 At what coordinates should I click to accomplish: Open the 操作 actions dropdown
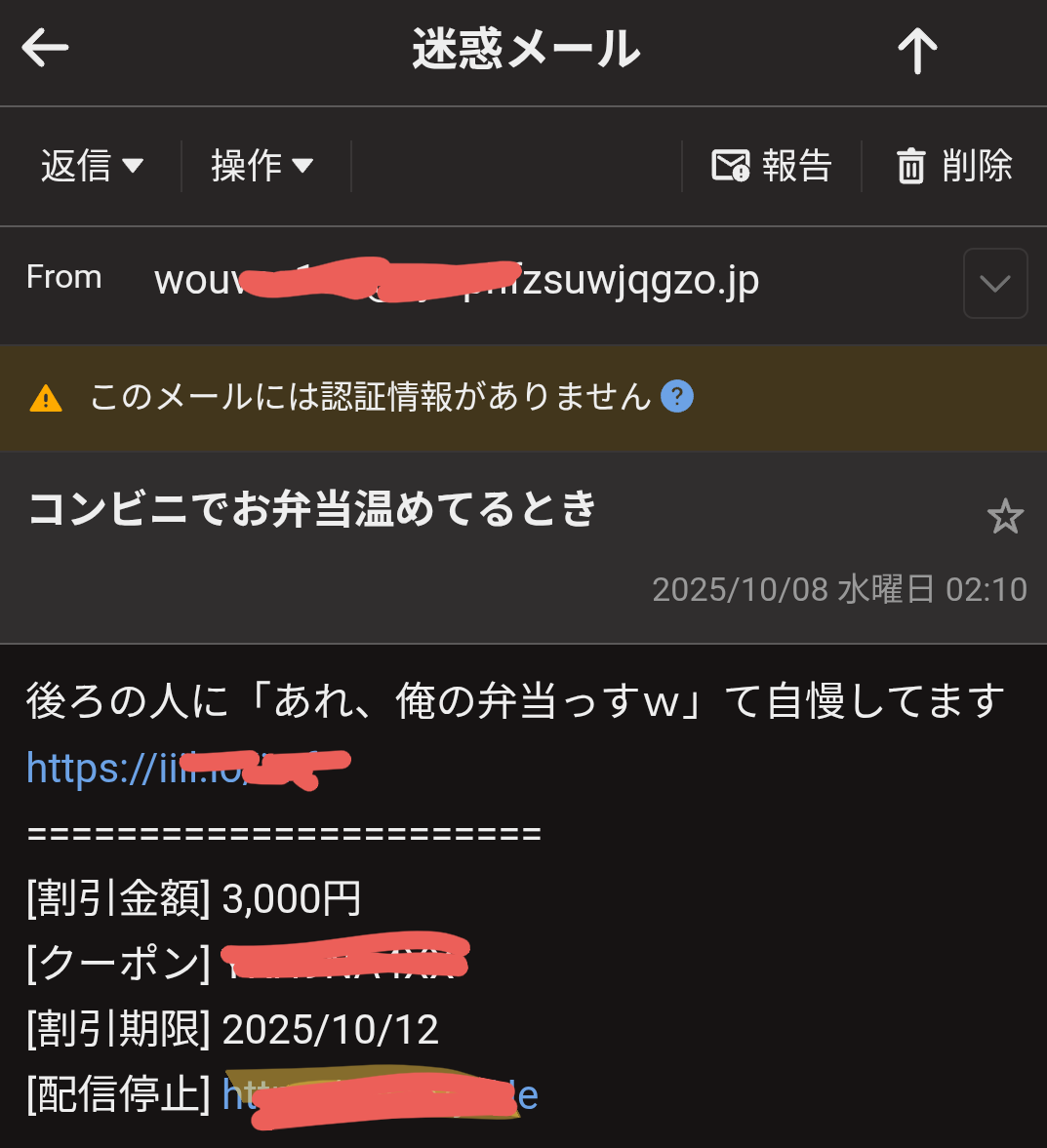click(262, 166)
